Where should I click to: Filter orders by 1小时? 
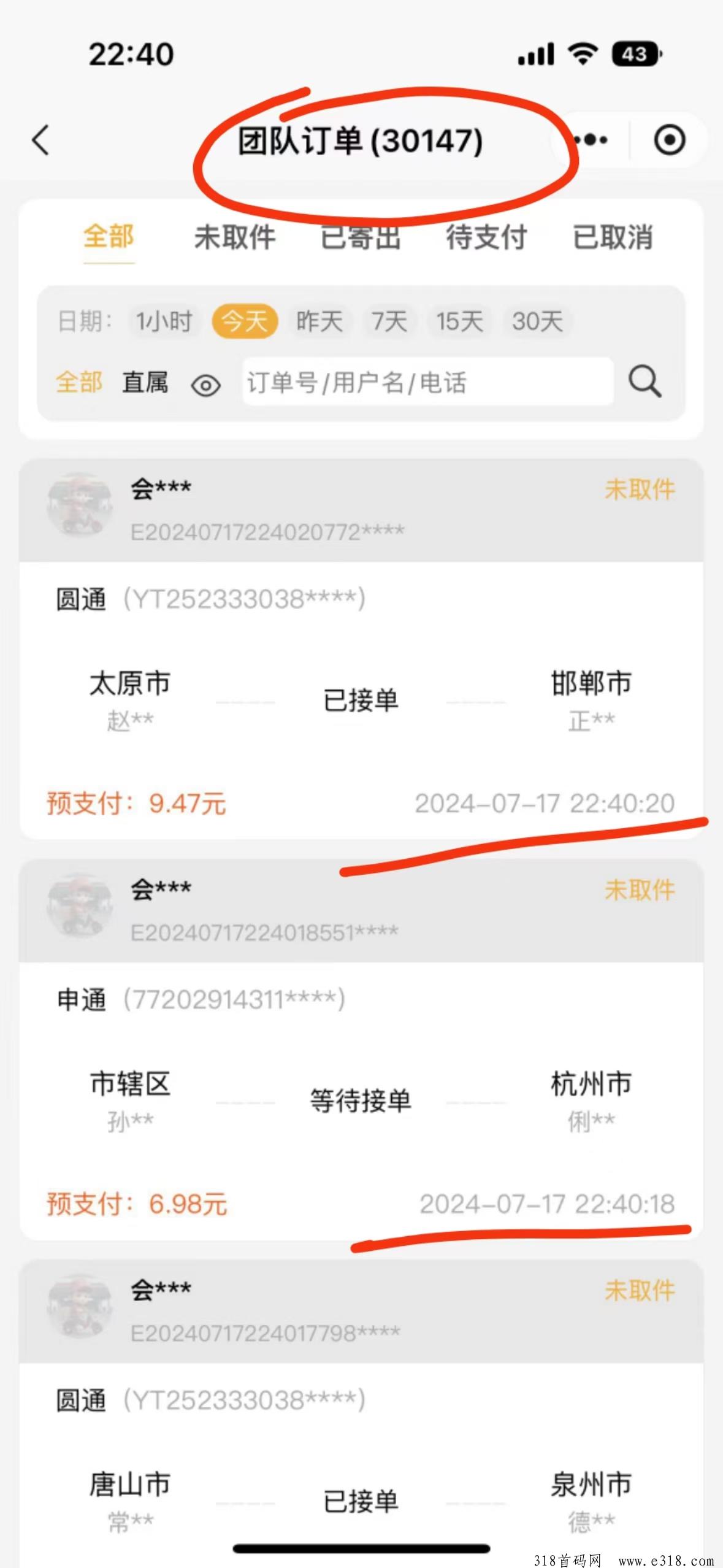coord(164,321)
